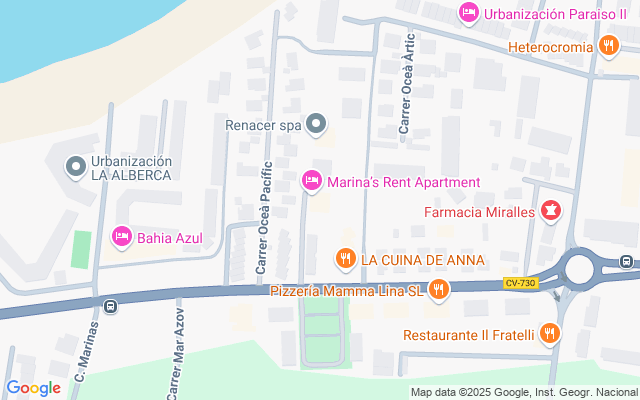Select the Marina's Rent Apartment pin
640x400 pixels.
[x=311, y=181]
